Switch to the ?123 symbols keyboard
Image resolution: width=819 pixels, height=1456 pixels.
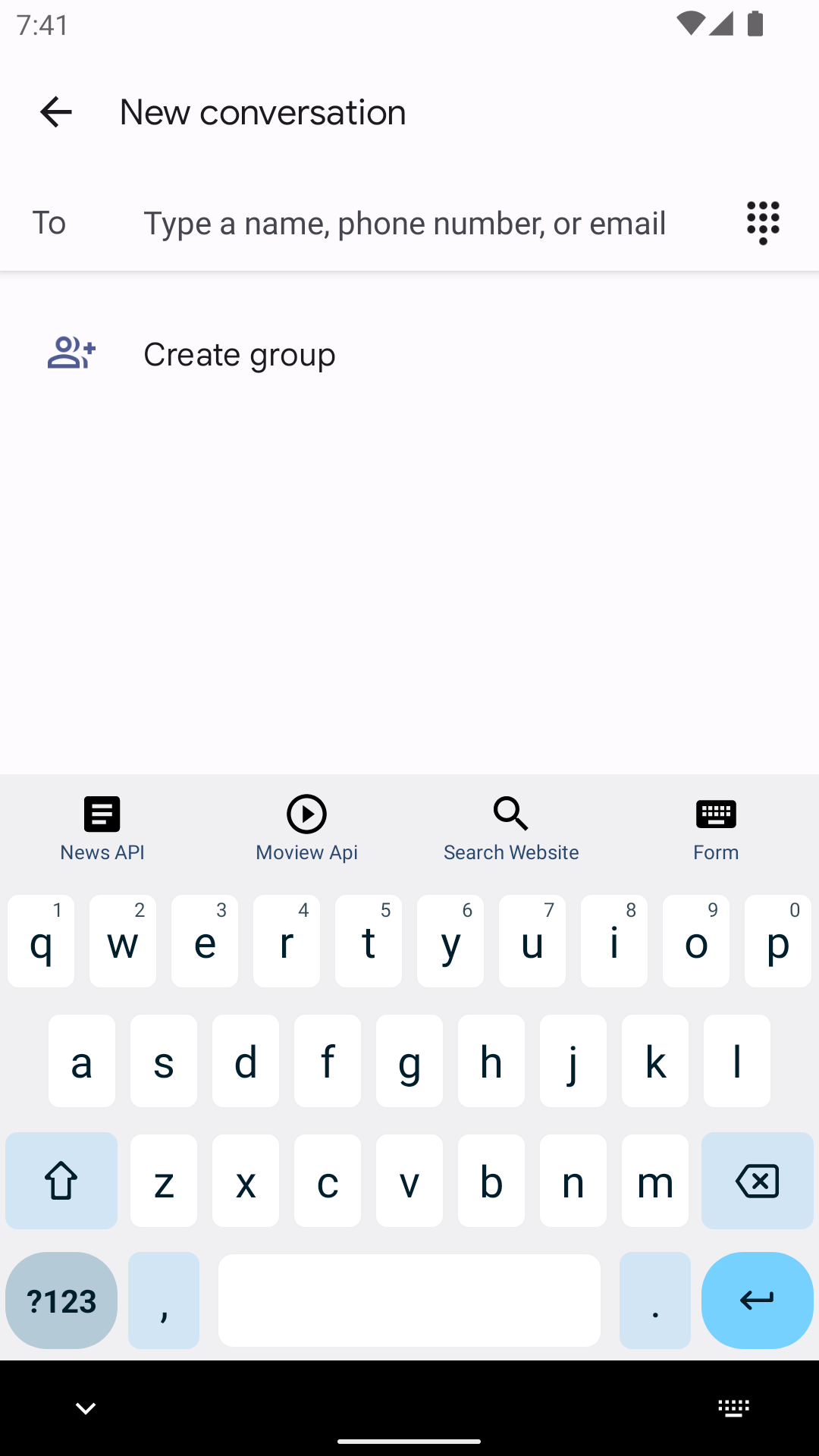tap(61, 1301)
